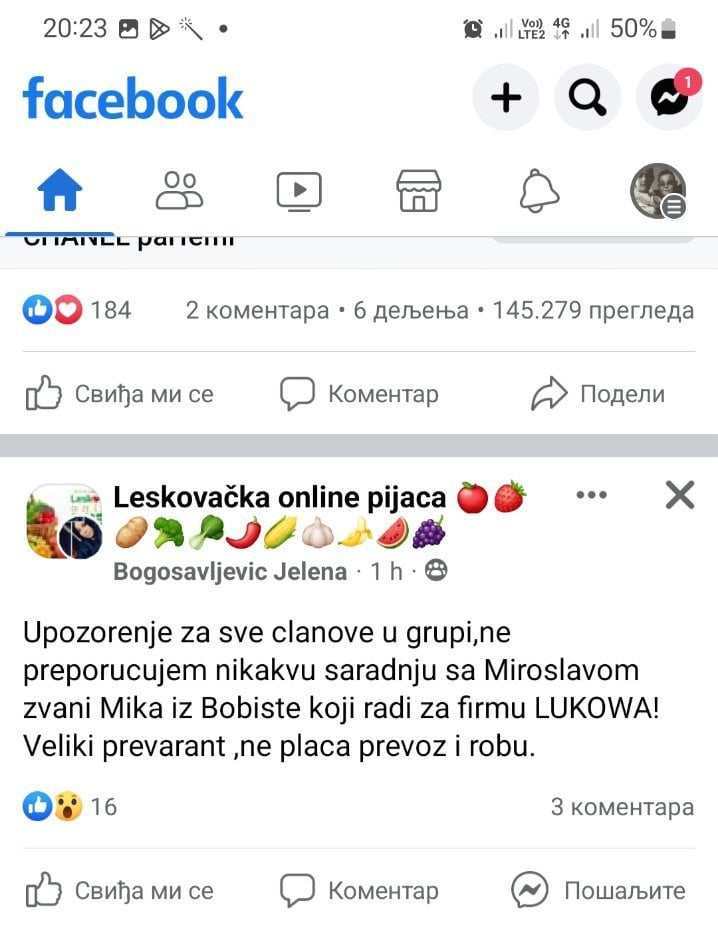Switch to the Friends tab
Viewport: 718px width, 929px height.
click(x=179, y=190)
